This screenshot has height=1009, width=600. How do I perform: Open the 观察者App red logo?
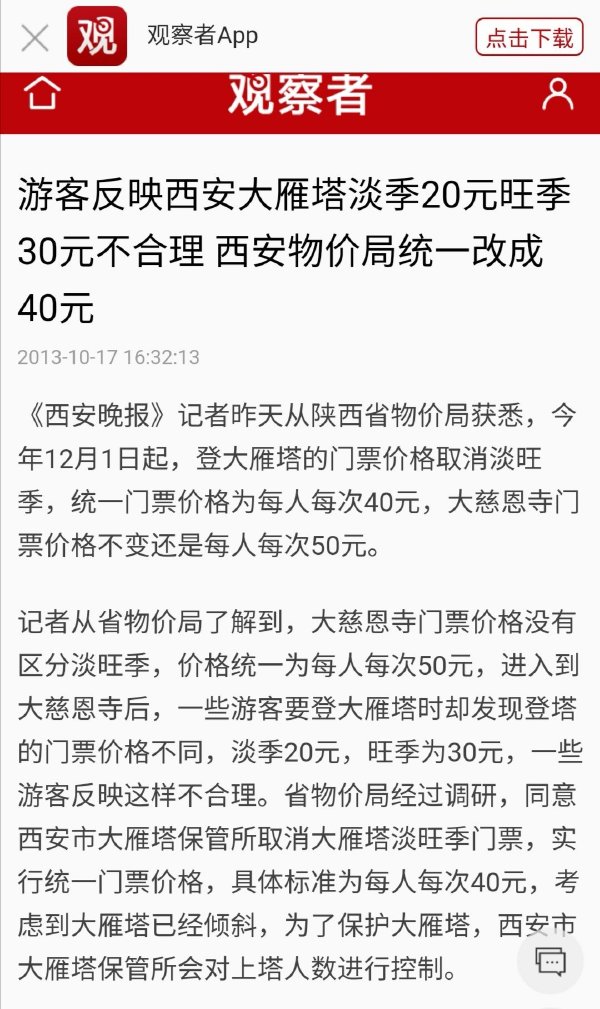point(97,37)
